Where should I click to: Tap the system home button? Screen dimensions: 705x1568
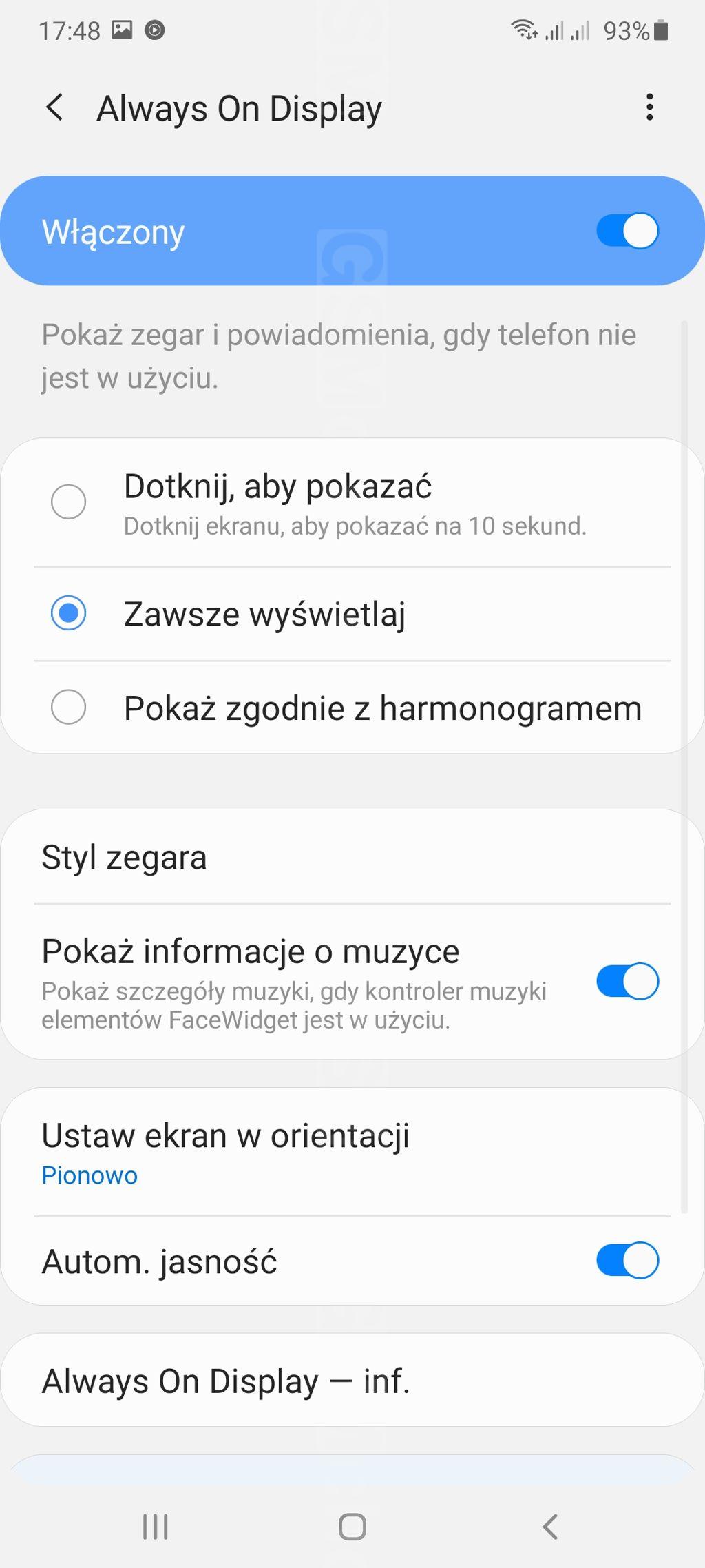[x=352, y=1527]
